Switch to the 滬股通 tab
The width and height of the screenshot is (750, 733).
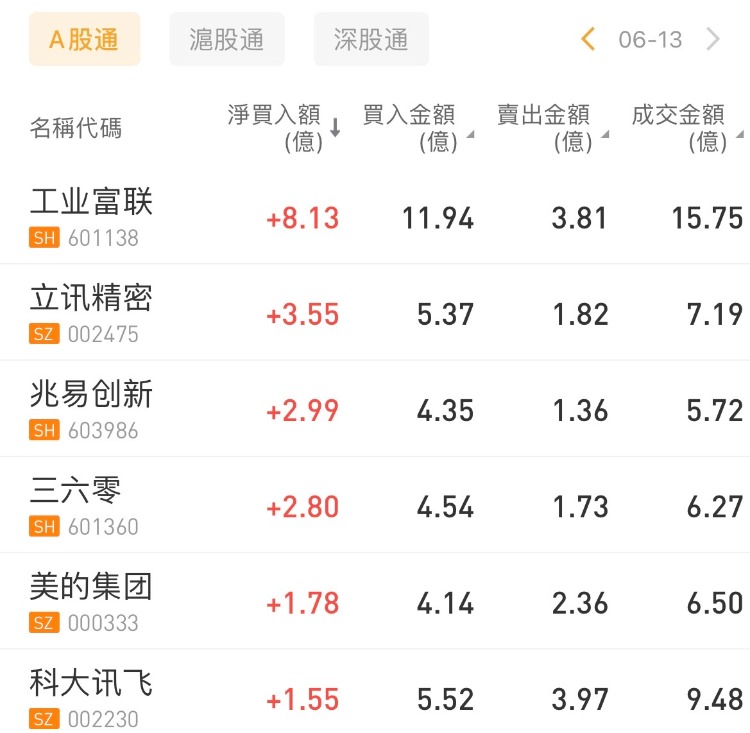pos(227,40)
